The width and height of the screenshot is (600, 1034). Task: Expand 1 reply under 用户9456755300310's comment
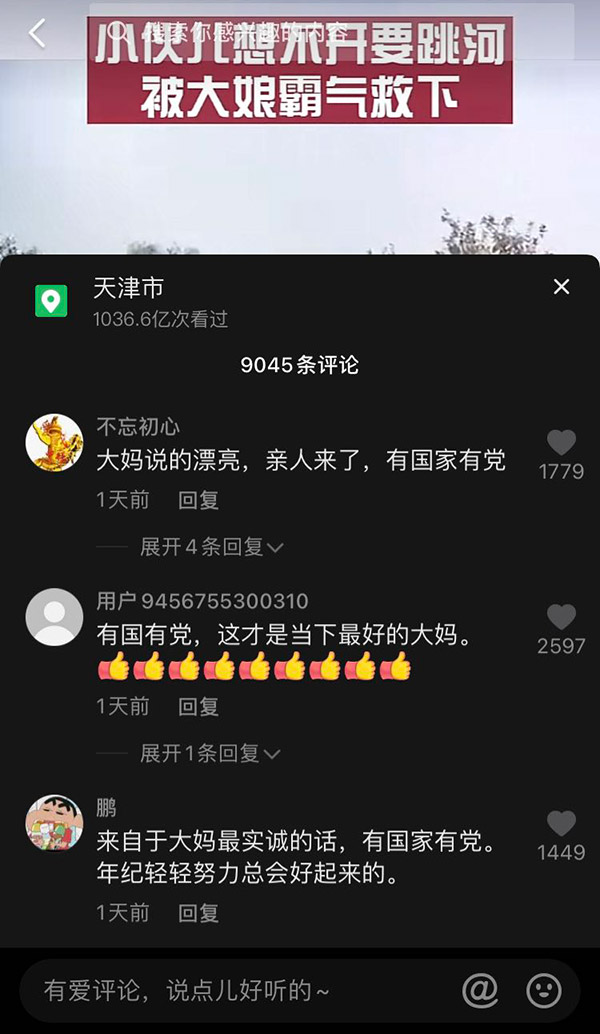tap(209, 754)
